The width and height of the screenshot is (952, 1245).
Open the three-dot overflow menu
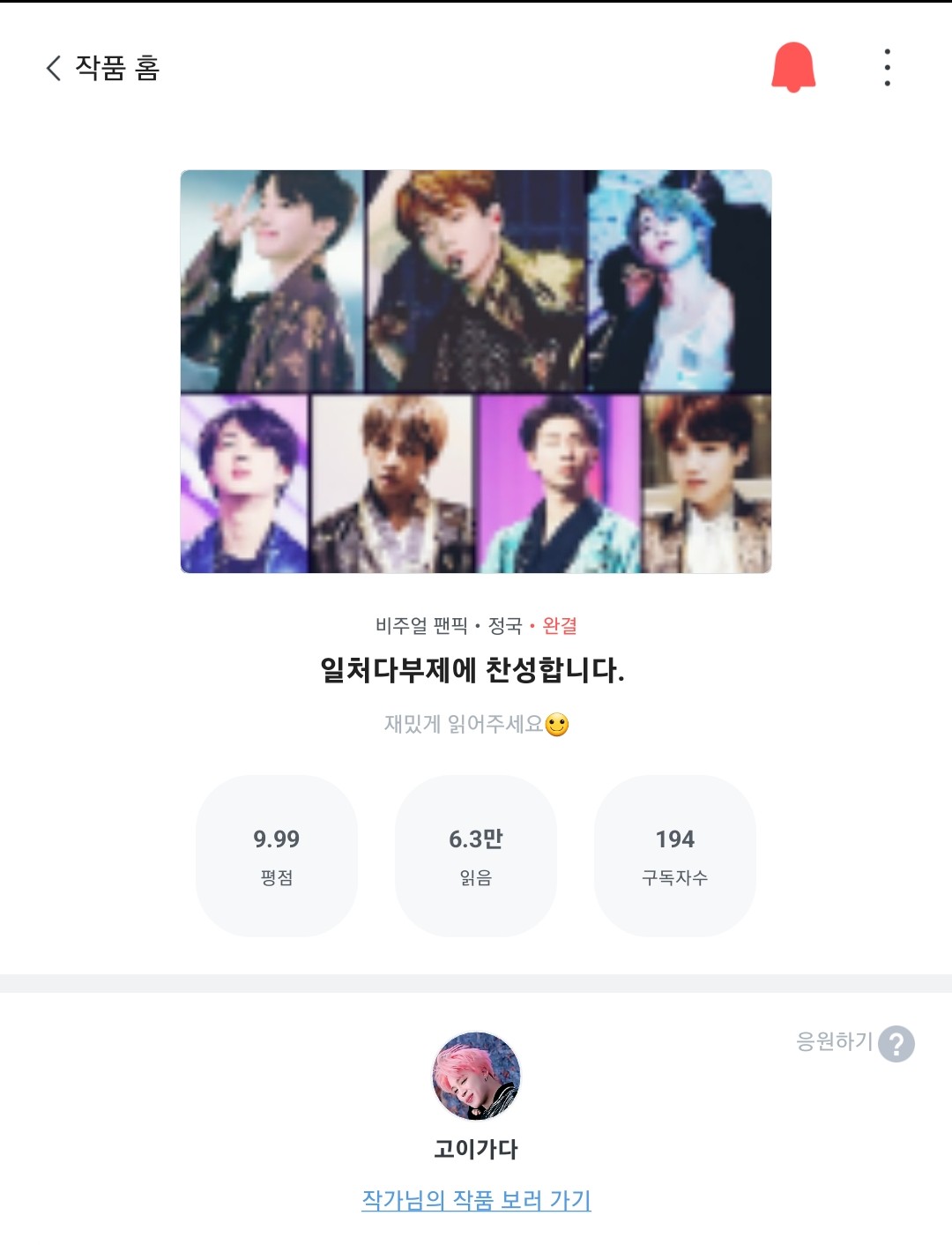887,67
